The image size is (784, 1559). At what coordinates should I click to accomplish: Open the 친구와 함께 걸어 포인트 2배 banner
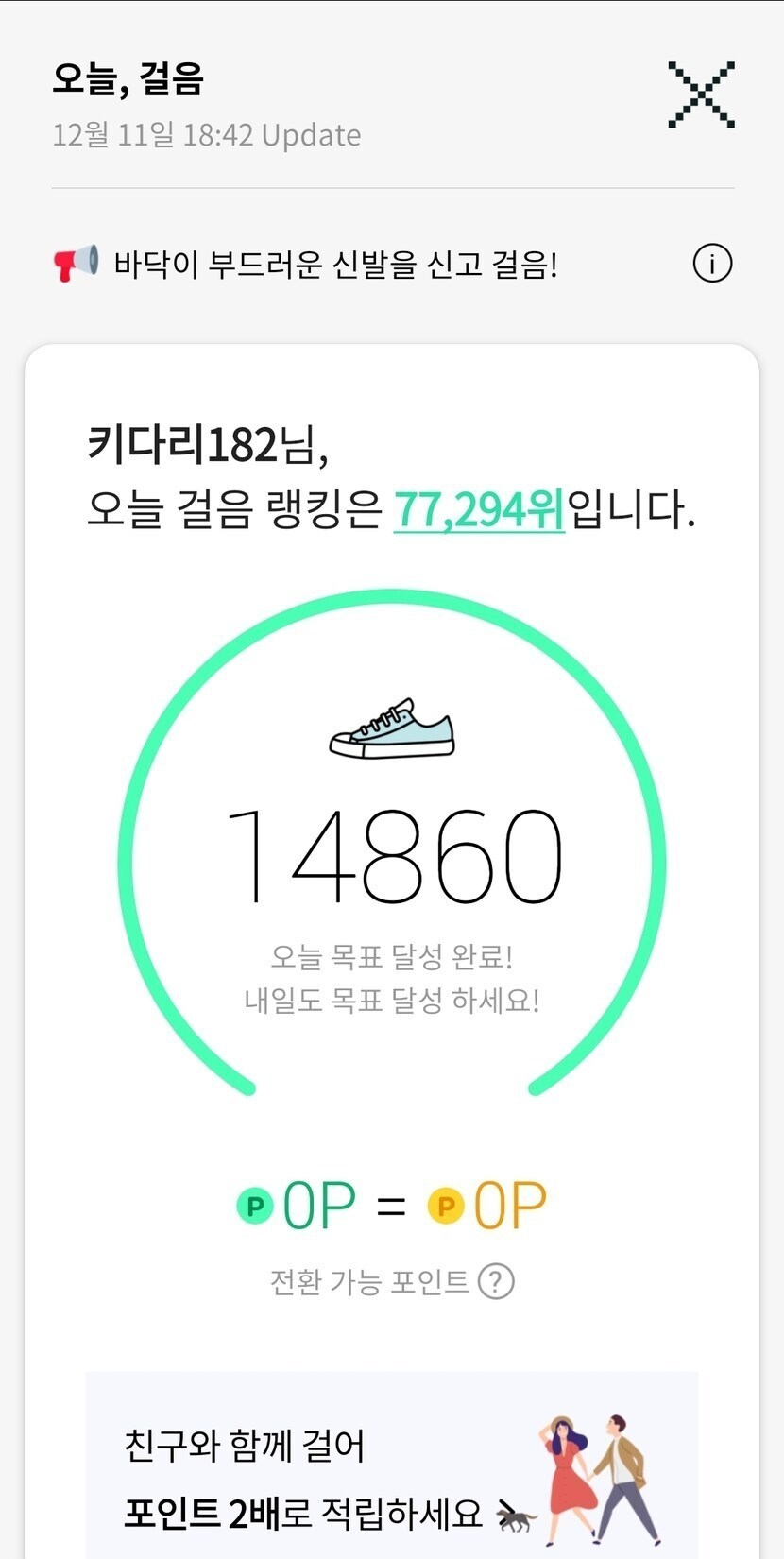(x=392, y=1465)
